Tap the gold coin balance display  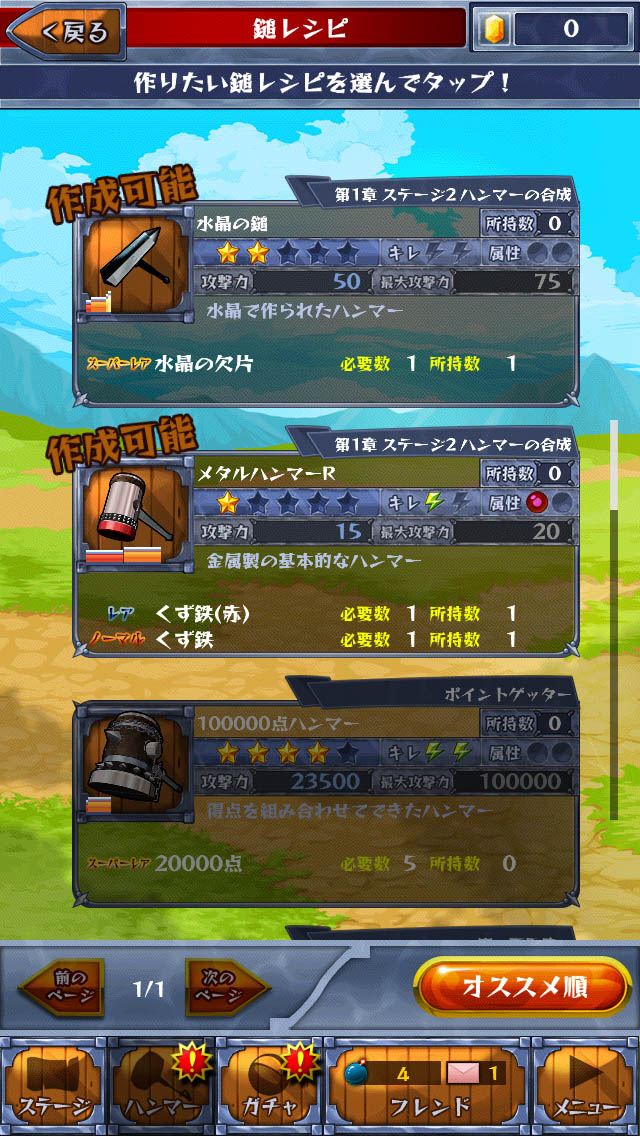[553, 29]
